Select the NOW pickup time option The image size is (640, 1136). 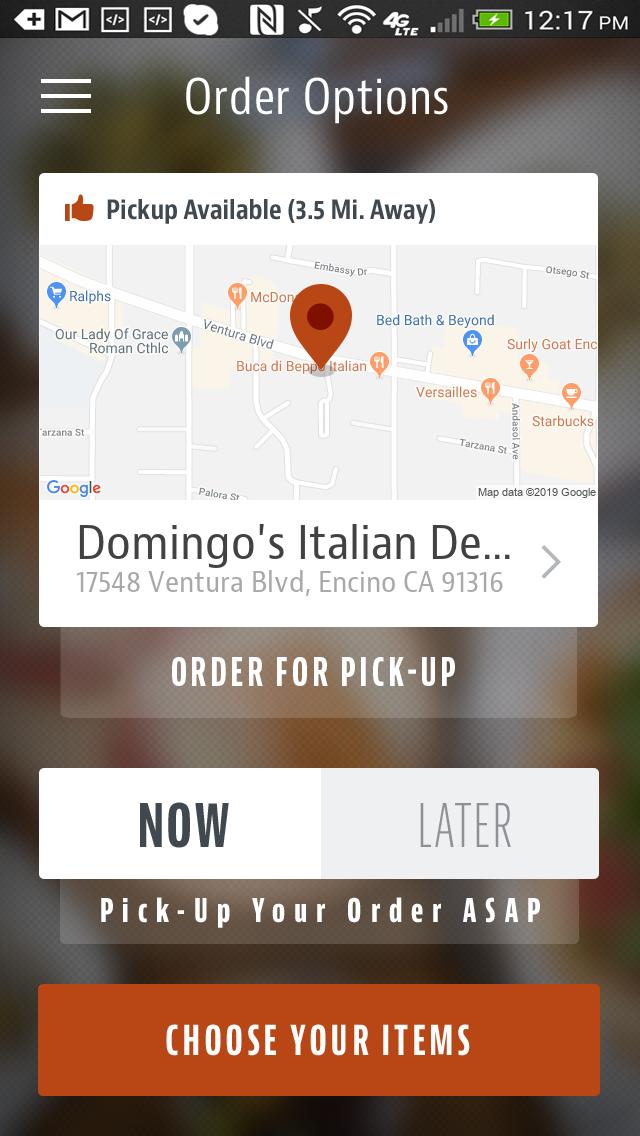point(181,824)
